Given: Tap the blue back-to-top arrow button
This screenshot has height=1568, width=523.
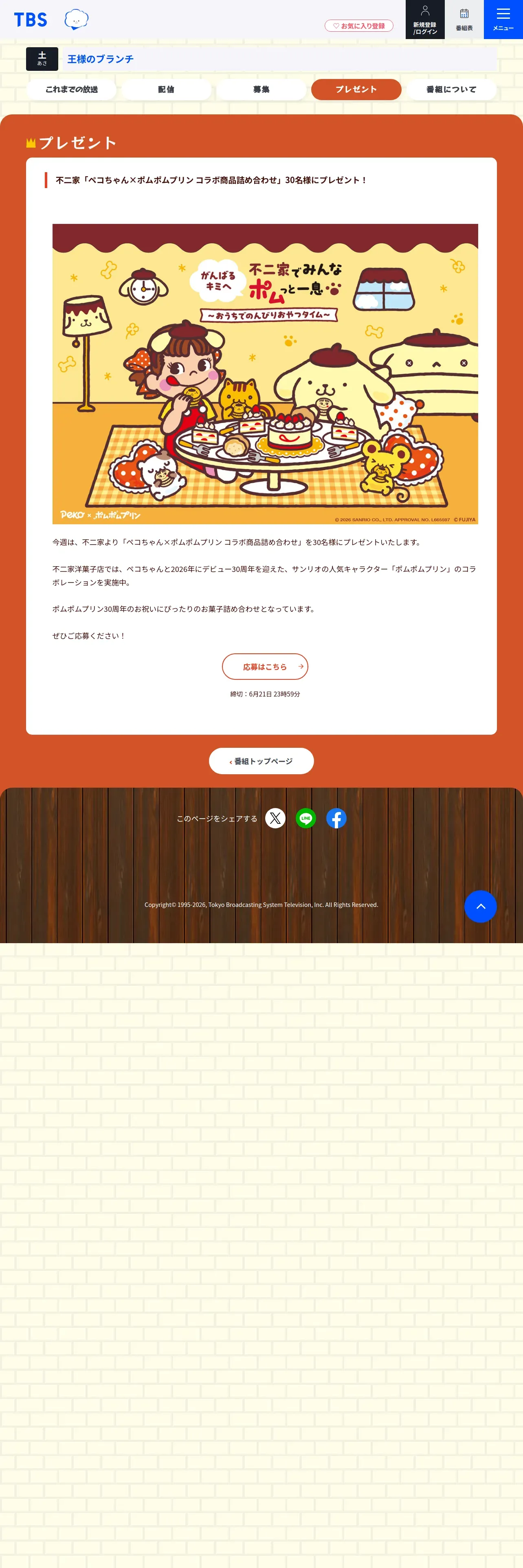Looking at the screenshot, I should pos(480,907).
